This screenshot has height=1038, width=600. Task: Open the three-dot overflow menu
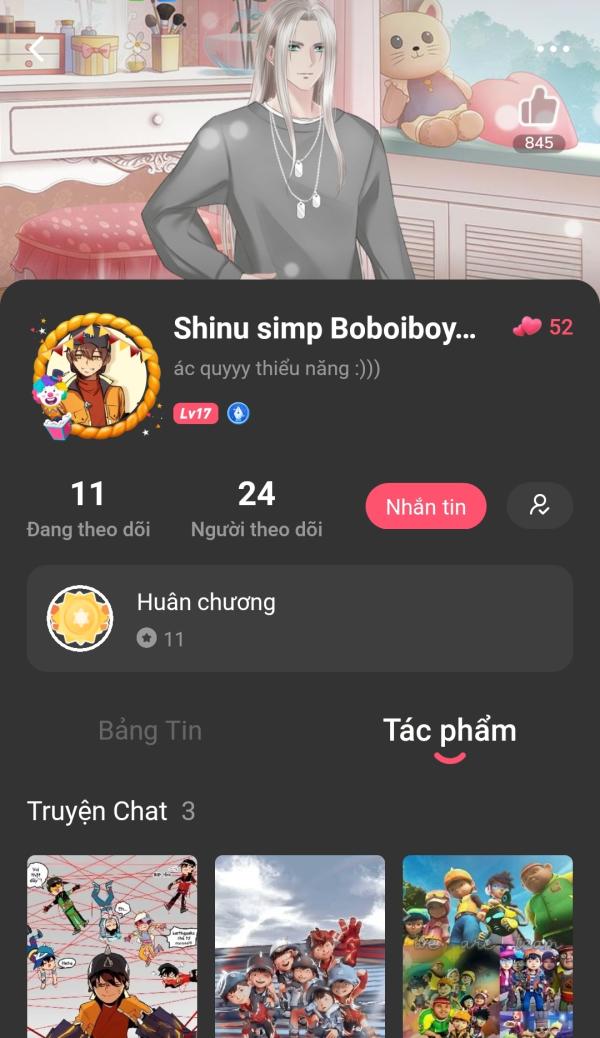click(x=553, y=49)
